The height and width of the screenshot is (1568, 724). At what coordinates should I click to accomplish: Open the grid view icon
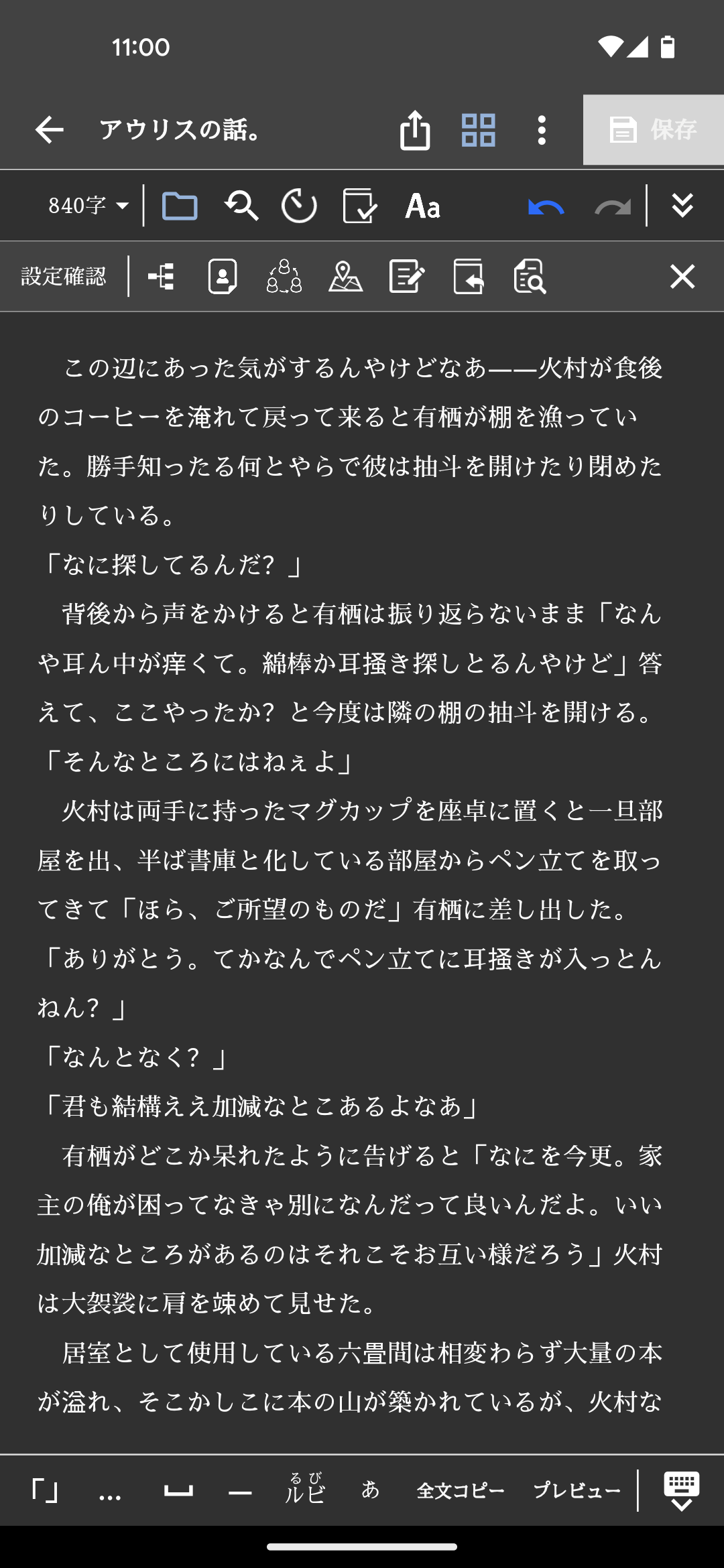(478, 129)
